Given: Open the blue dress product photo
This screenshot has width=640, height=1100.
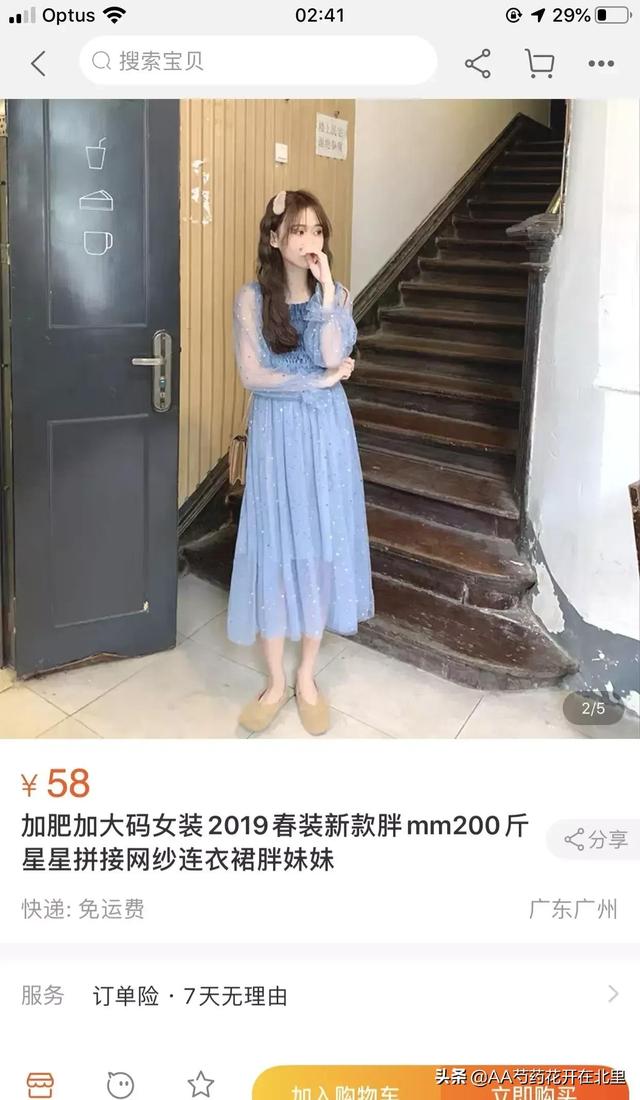Looking at the screenshot, I should [320, 419].
